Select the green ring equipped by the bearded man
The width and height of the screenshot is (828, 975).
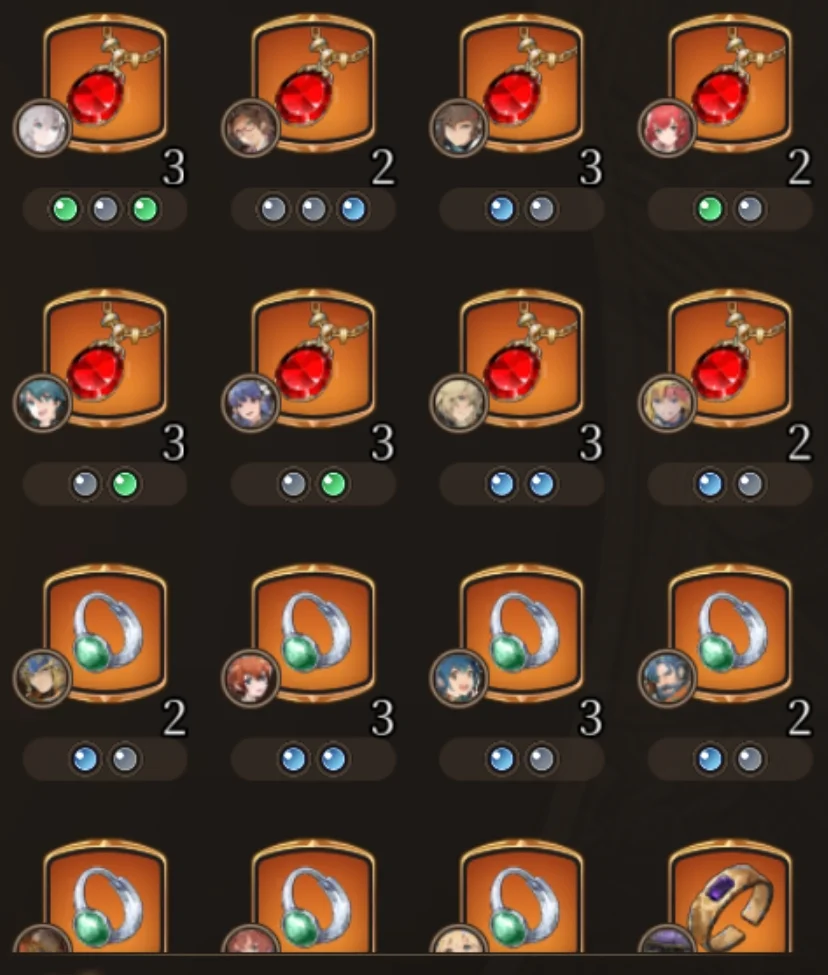729,634
